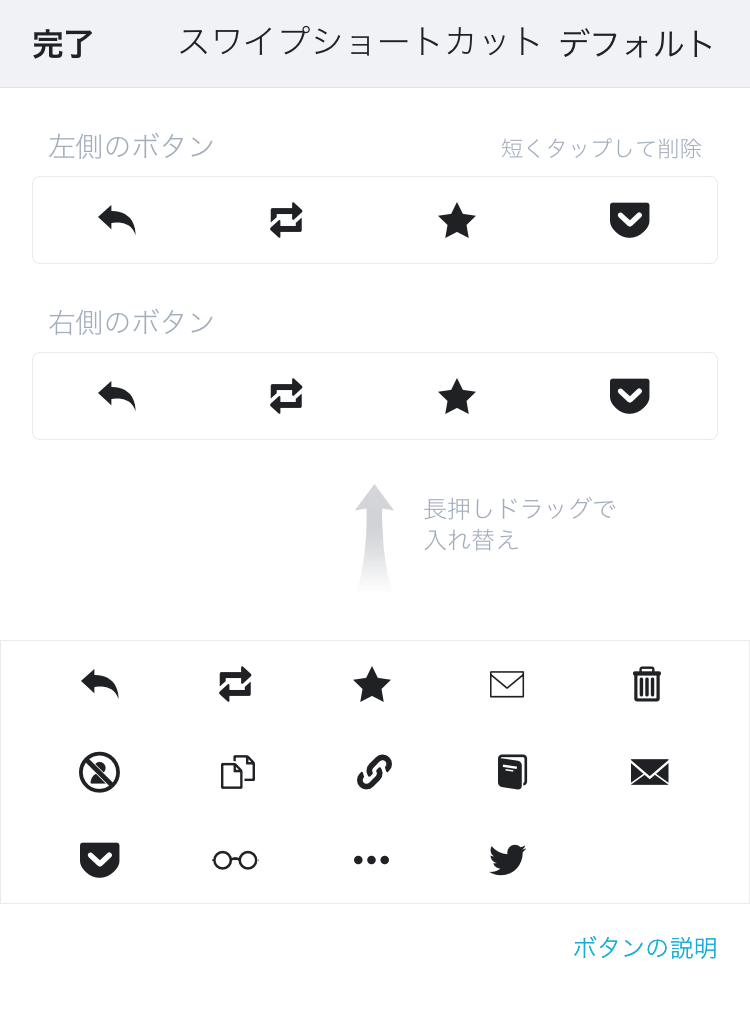Remove reply icon from 左側のボタン row
Screen dimensions: 750x1017
click(117, 220)
